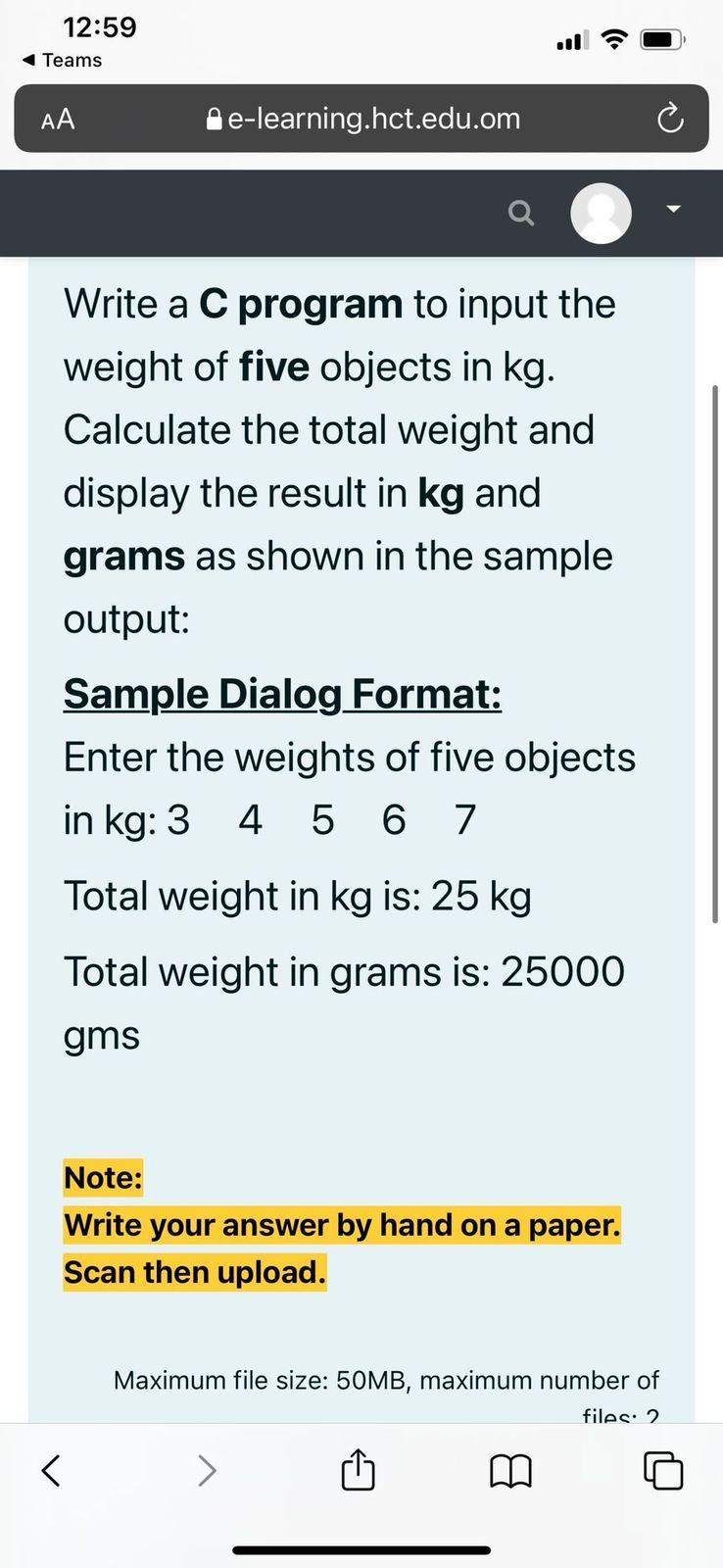Reload the page
The image size is (723, 1568).
669,120
